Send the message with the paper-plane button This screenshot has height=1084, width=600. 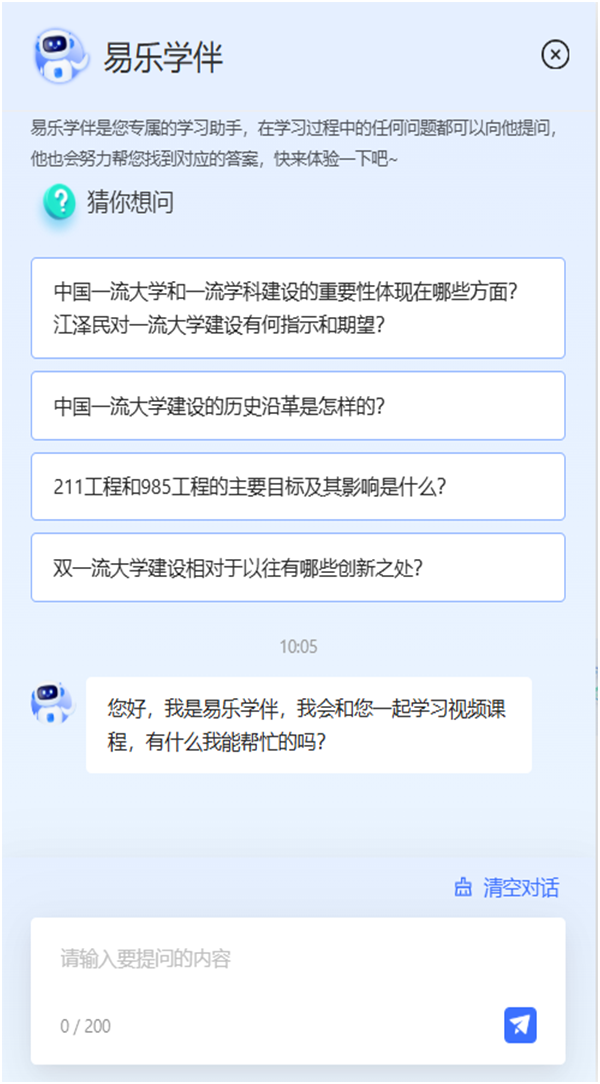click(521, 1025)
